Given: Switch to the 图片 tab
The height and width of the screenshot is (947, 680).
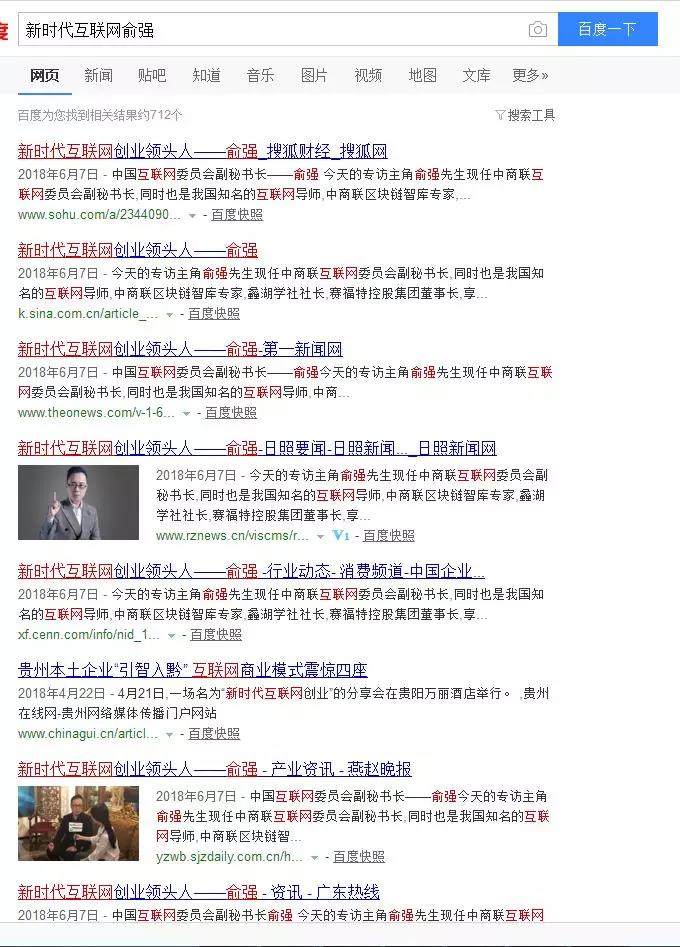Looking at the screenshot, I should coord(314,75).
